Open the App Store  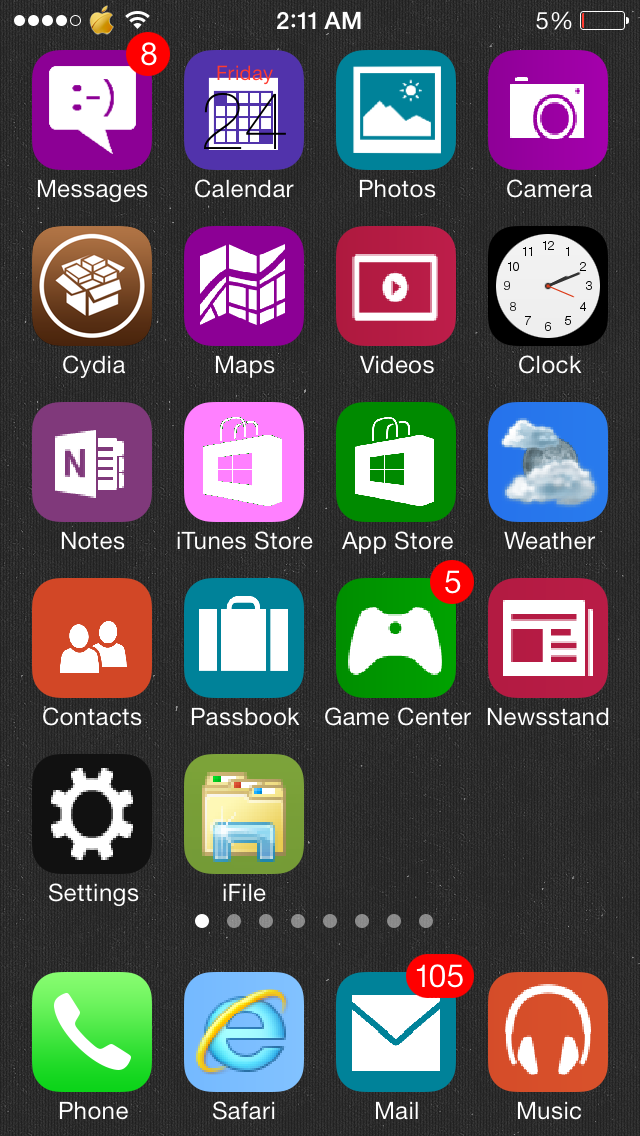[396, 462]
